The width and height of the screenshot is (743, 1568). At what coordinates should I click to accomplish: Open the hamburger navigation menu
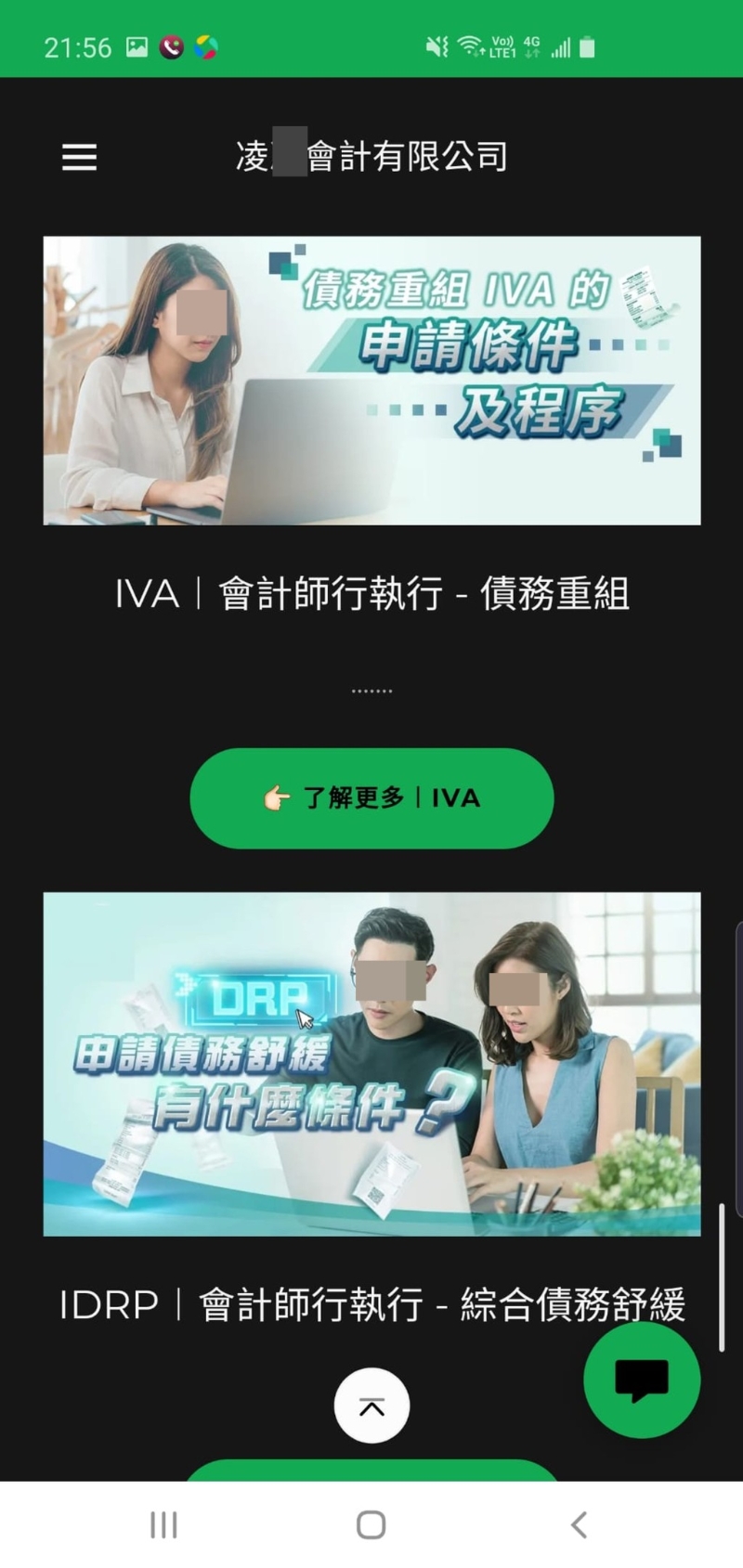(x=79, y=157)
